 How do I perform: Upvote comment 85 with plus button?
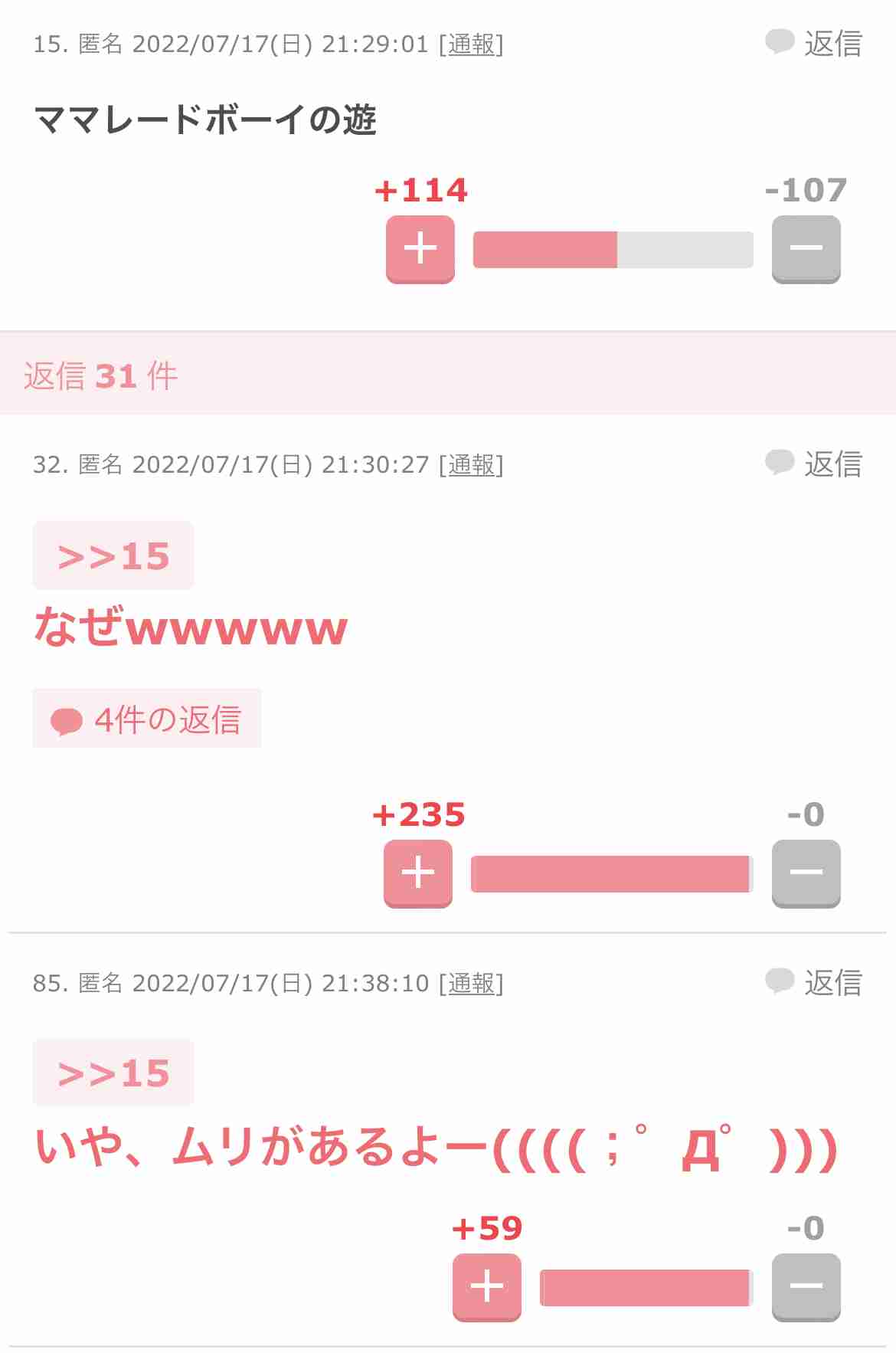[x=487, y=1286]
